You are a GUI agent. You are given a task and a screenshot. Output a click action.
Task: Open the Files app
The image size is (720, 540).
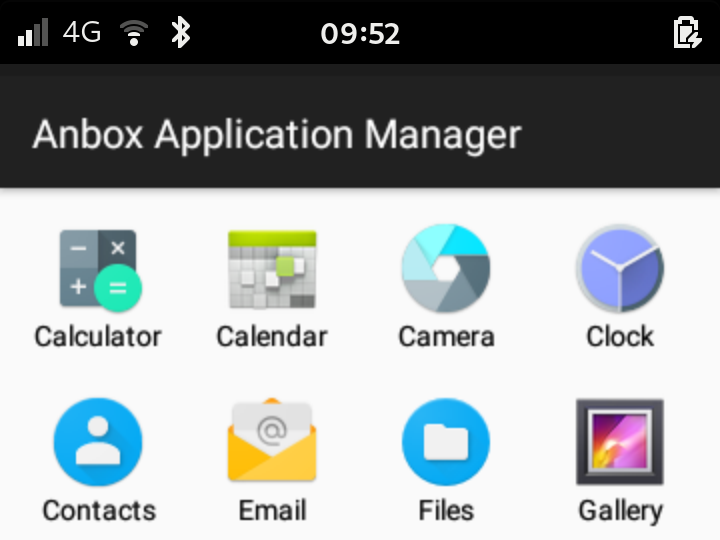[x=446, y=443]
